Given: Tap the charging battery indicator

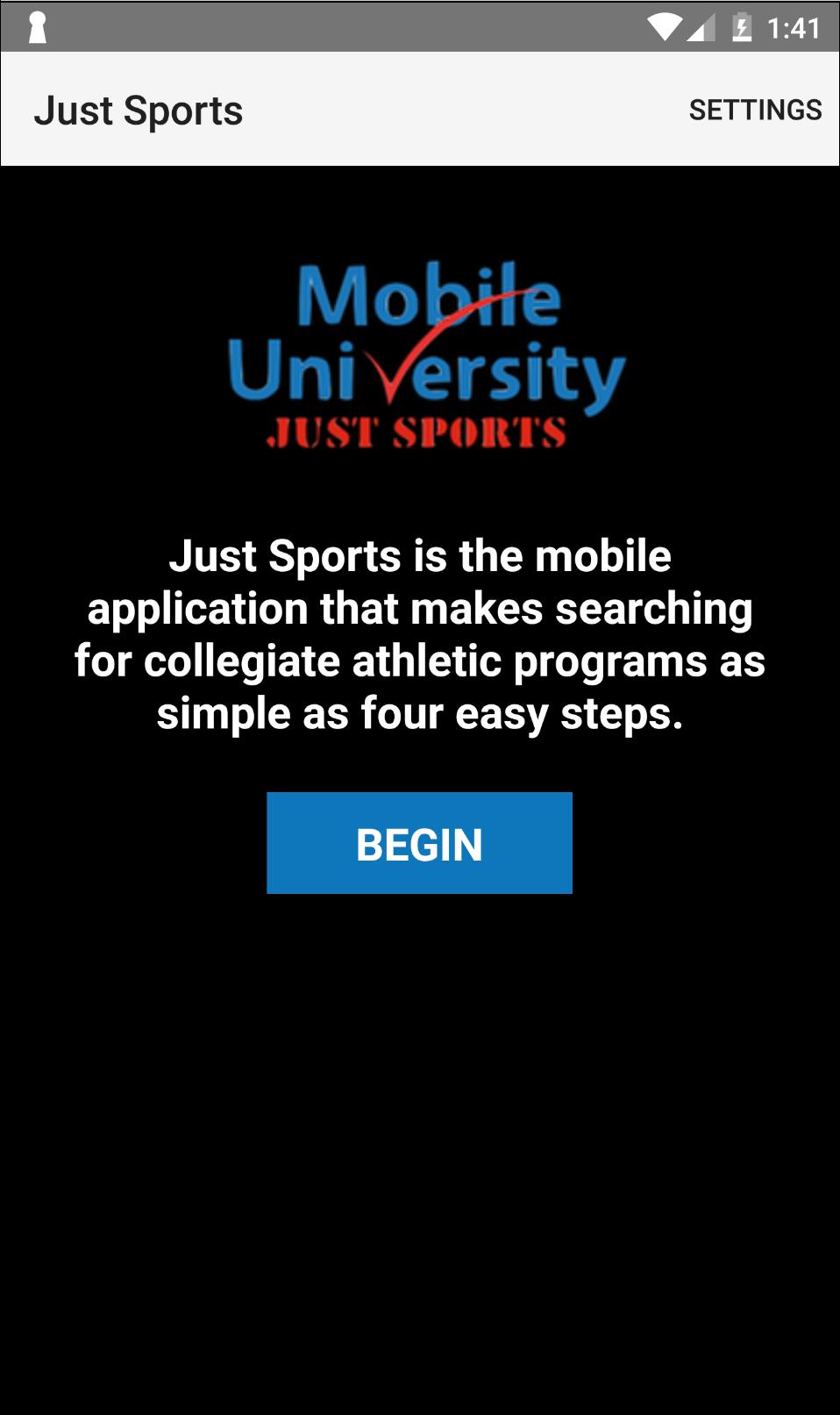Looking at the screenshot, I should pyautogui.click(x=742, y=26).
